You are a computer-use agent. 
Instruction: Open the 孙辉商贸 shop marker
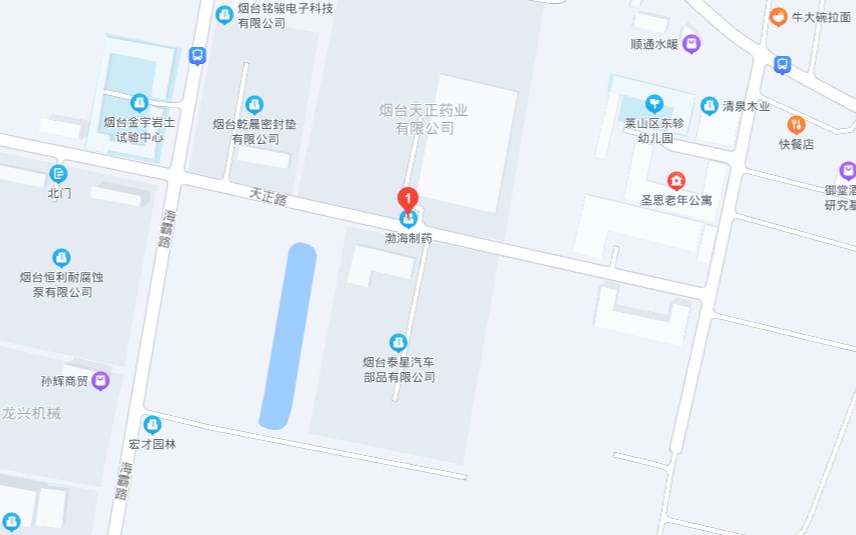point(100,381)
